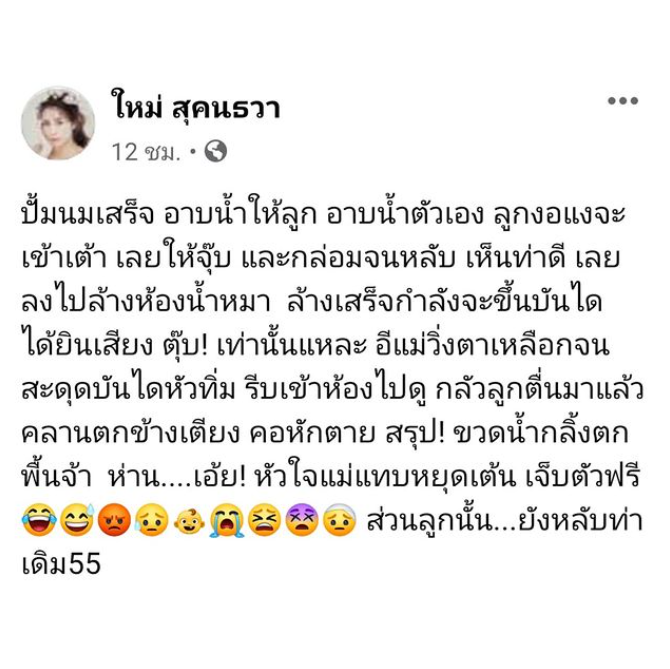The width and height of the screenshot is (670, 669).
Task: Open the post's three-dot overflow menu
Action: pyautogui.click(x=622, y=101)
